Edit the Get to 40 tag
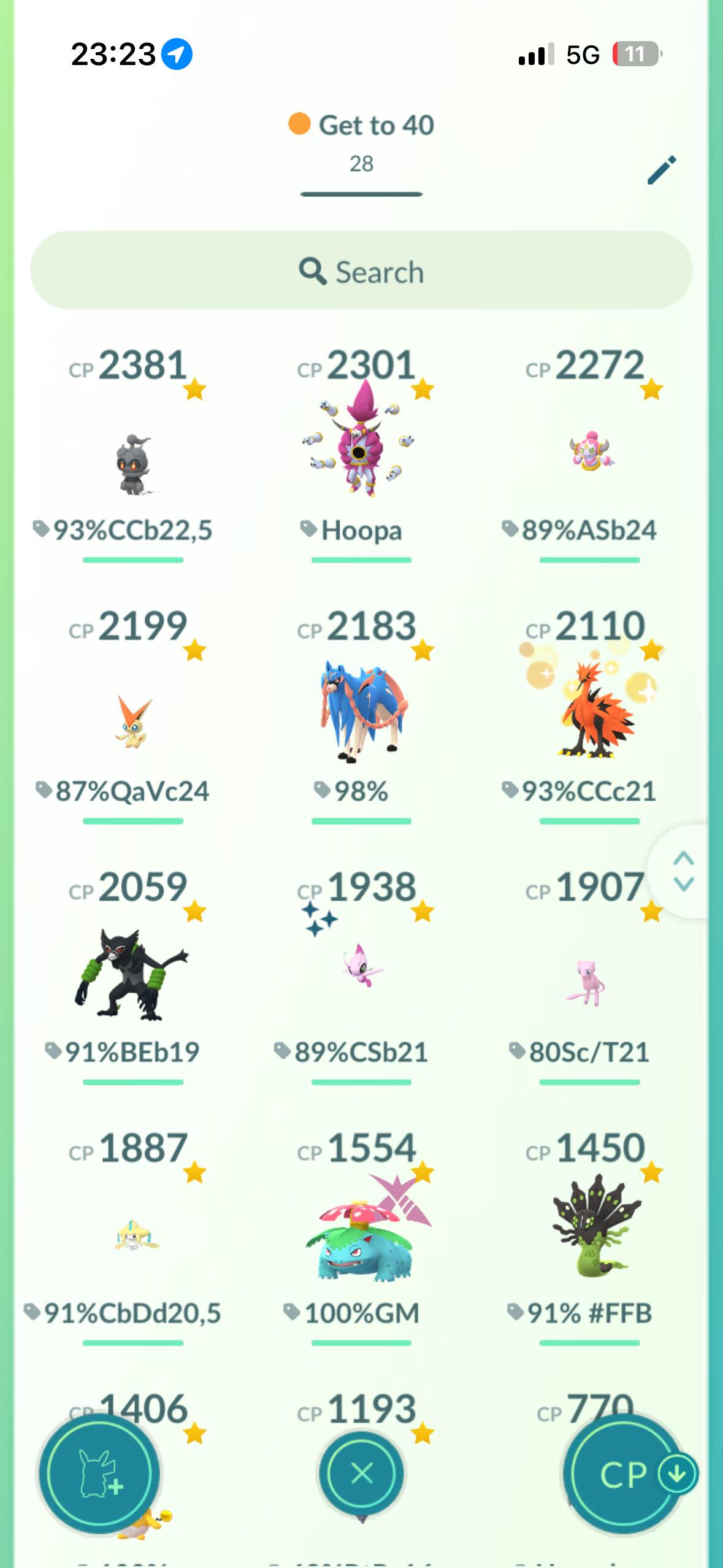 click(x=661, y=170)
